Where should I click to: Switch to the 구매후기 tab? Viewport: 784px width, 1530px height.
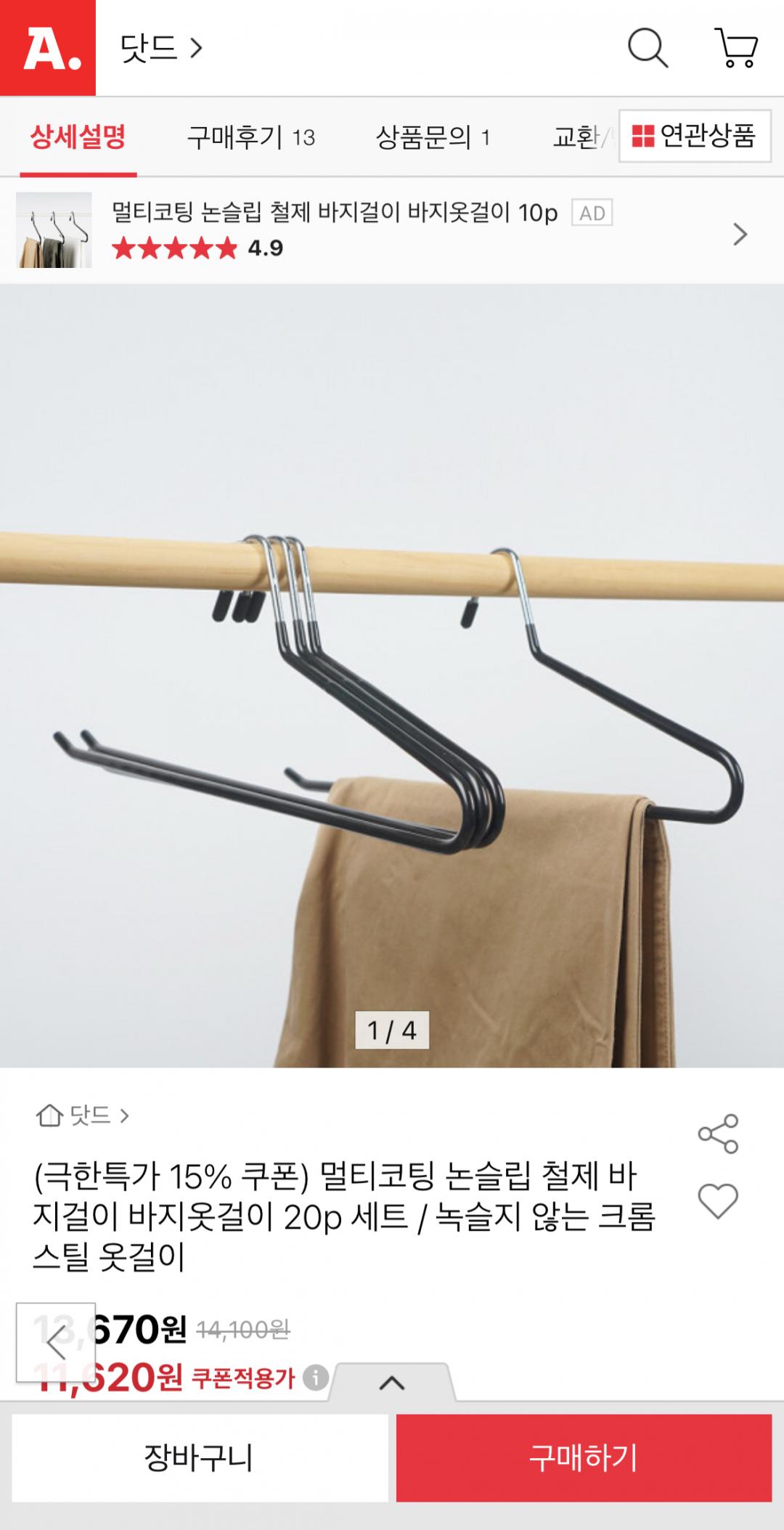251,137
